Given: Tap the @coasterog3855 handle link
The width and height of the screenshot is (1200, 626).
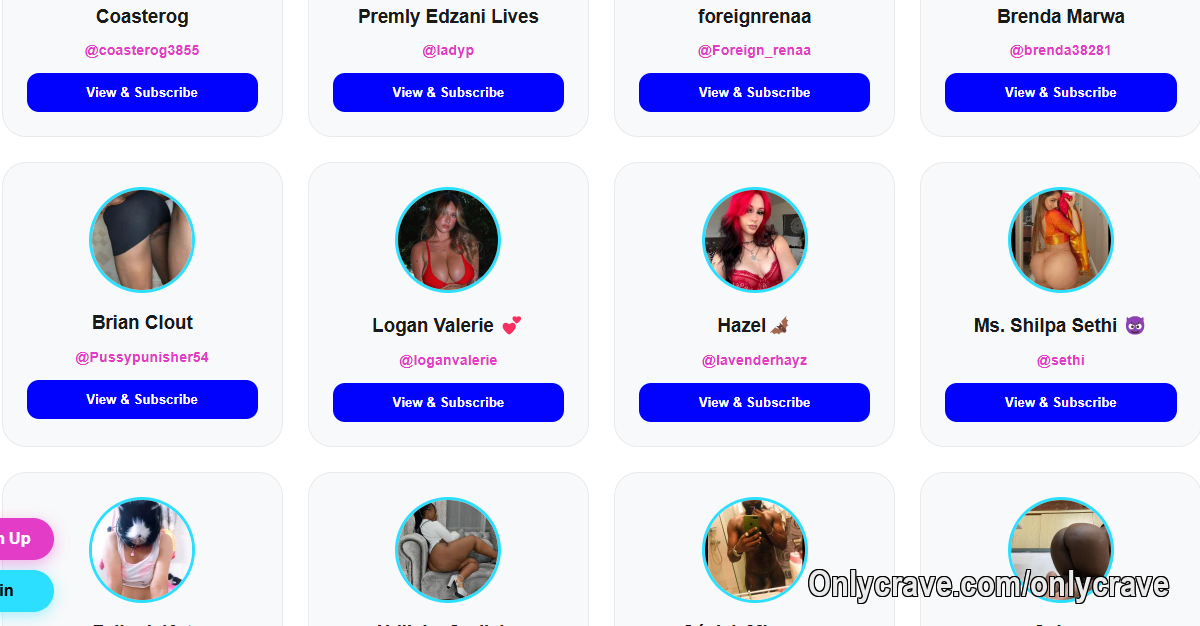Looking at the screenshot, I should (x=142, y=50).
